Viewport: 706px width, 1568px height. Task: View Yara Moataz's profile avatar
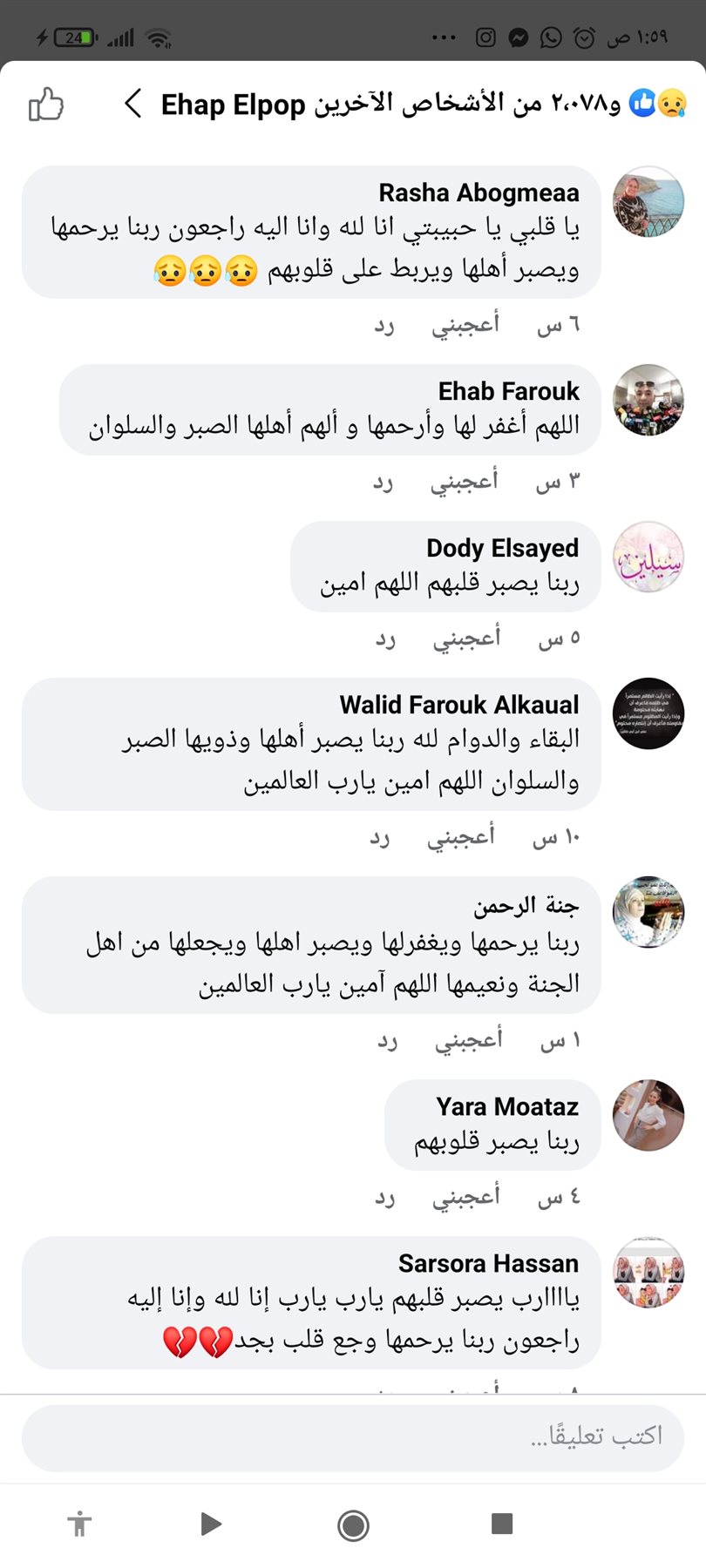(x=648, y=1115)
